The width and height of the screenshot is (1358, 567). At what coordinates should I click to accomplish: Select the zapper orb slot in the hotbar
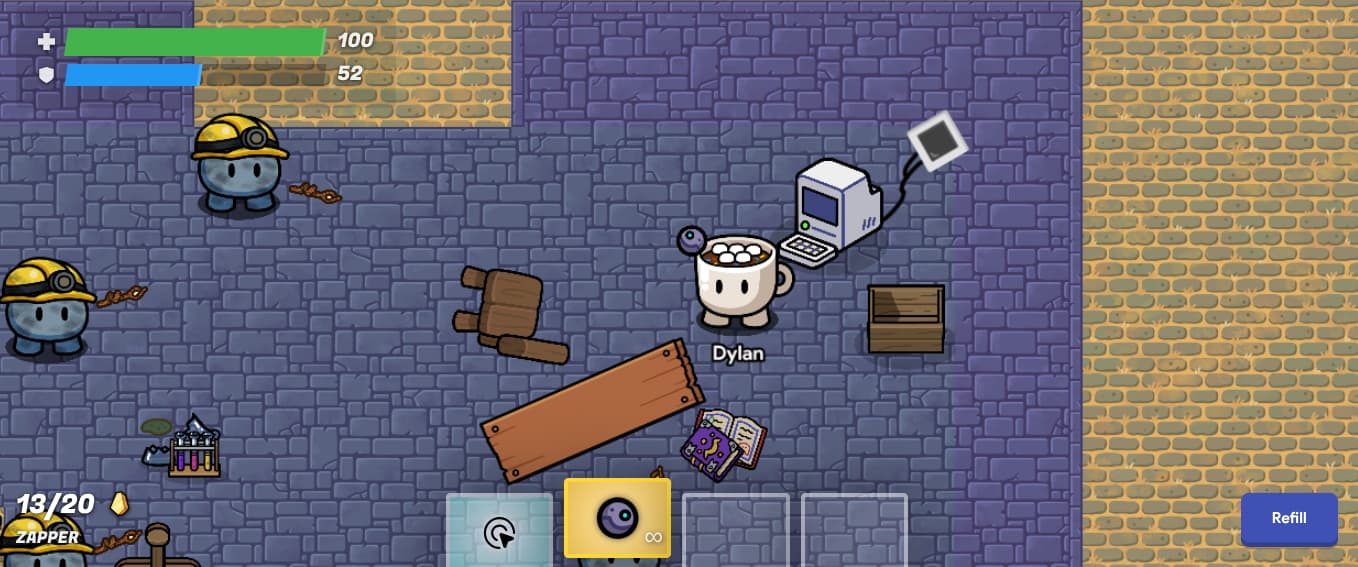pyautogui.click(x=617, y=518)
